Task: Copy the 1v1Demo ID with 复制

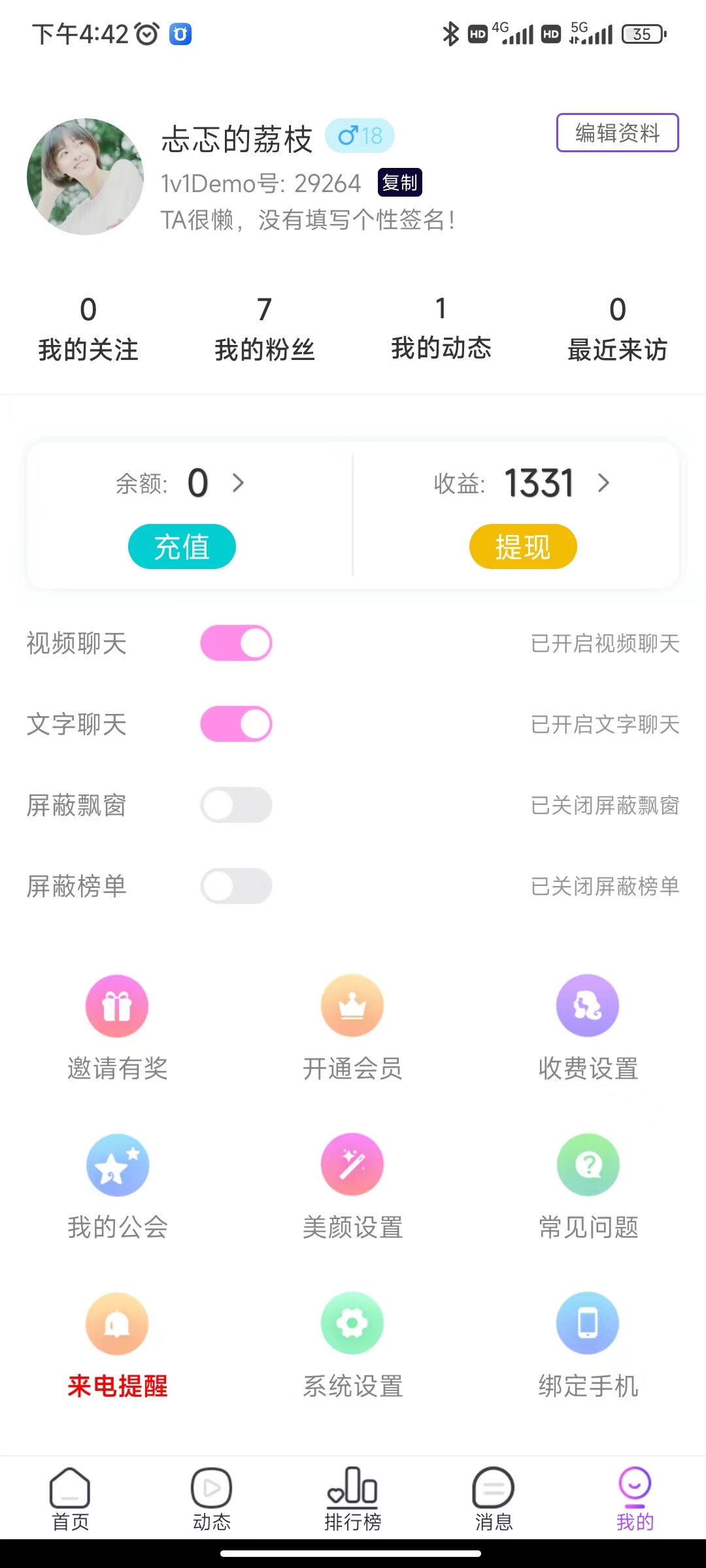Action: point(399,182)
